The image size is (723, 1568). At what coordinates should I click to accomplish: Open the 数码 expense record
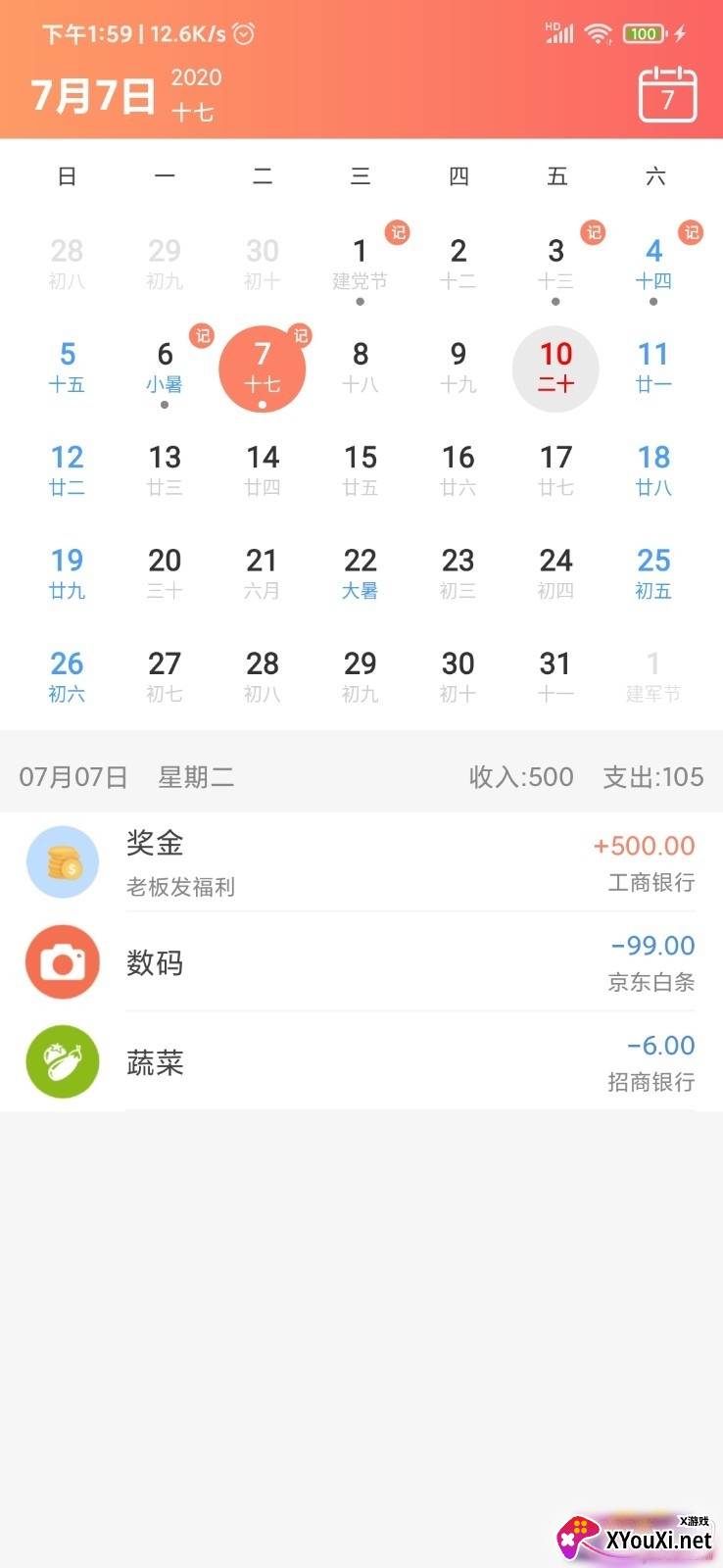click(361, 962)
